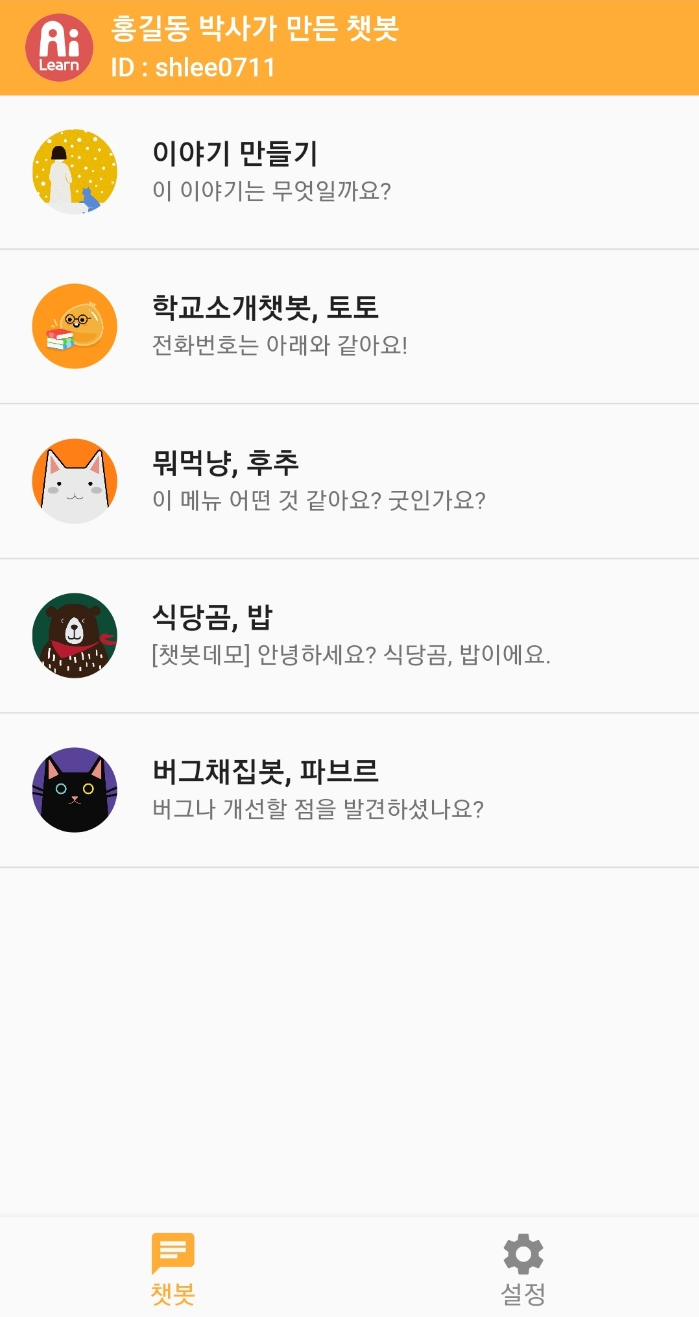Open 버그채집봇, 파브르 chat
This screenshot has width=699, height=1317.
pyautogui.click(x=349, y=790)
